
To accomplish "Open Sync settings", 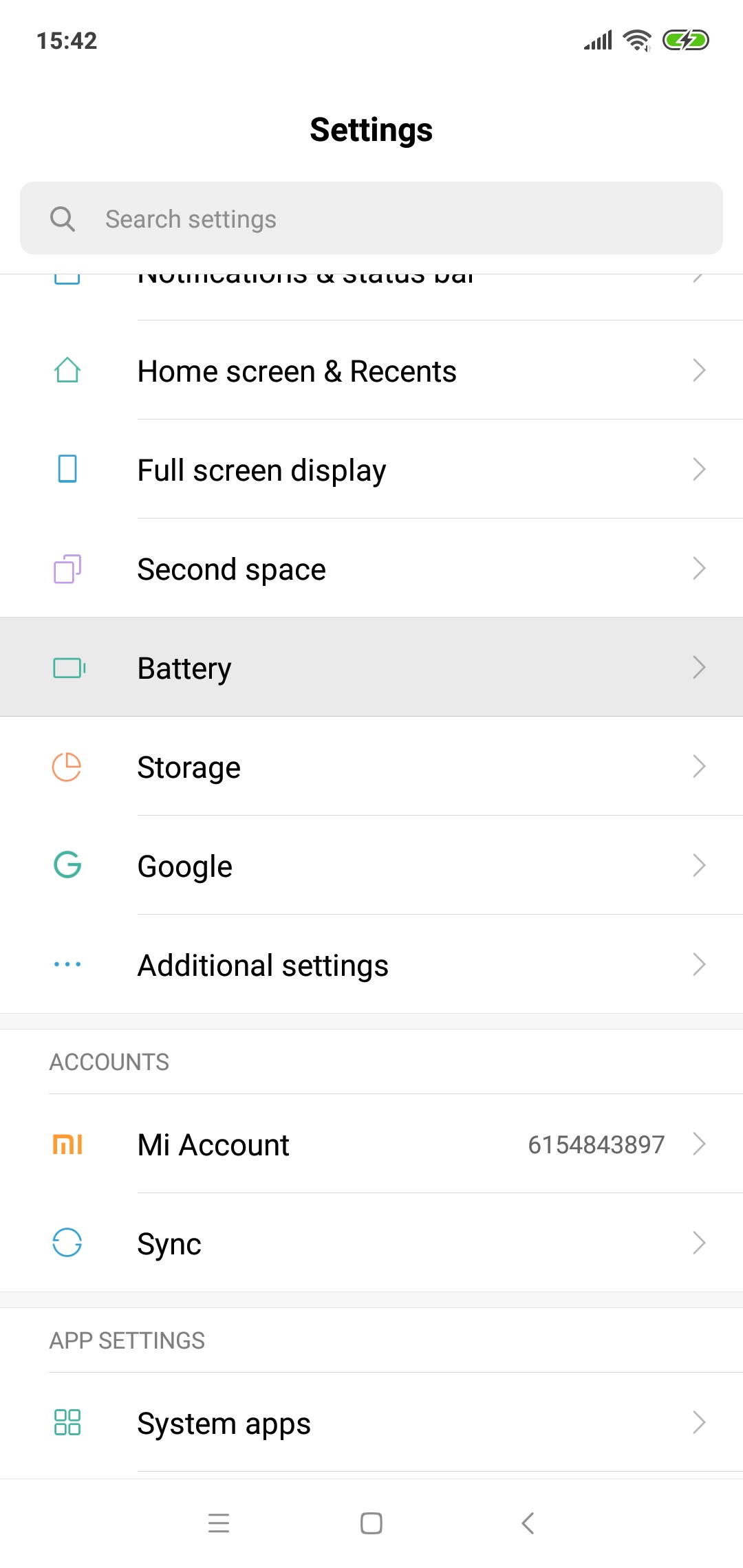I will coord(371,1243).
